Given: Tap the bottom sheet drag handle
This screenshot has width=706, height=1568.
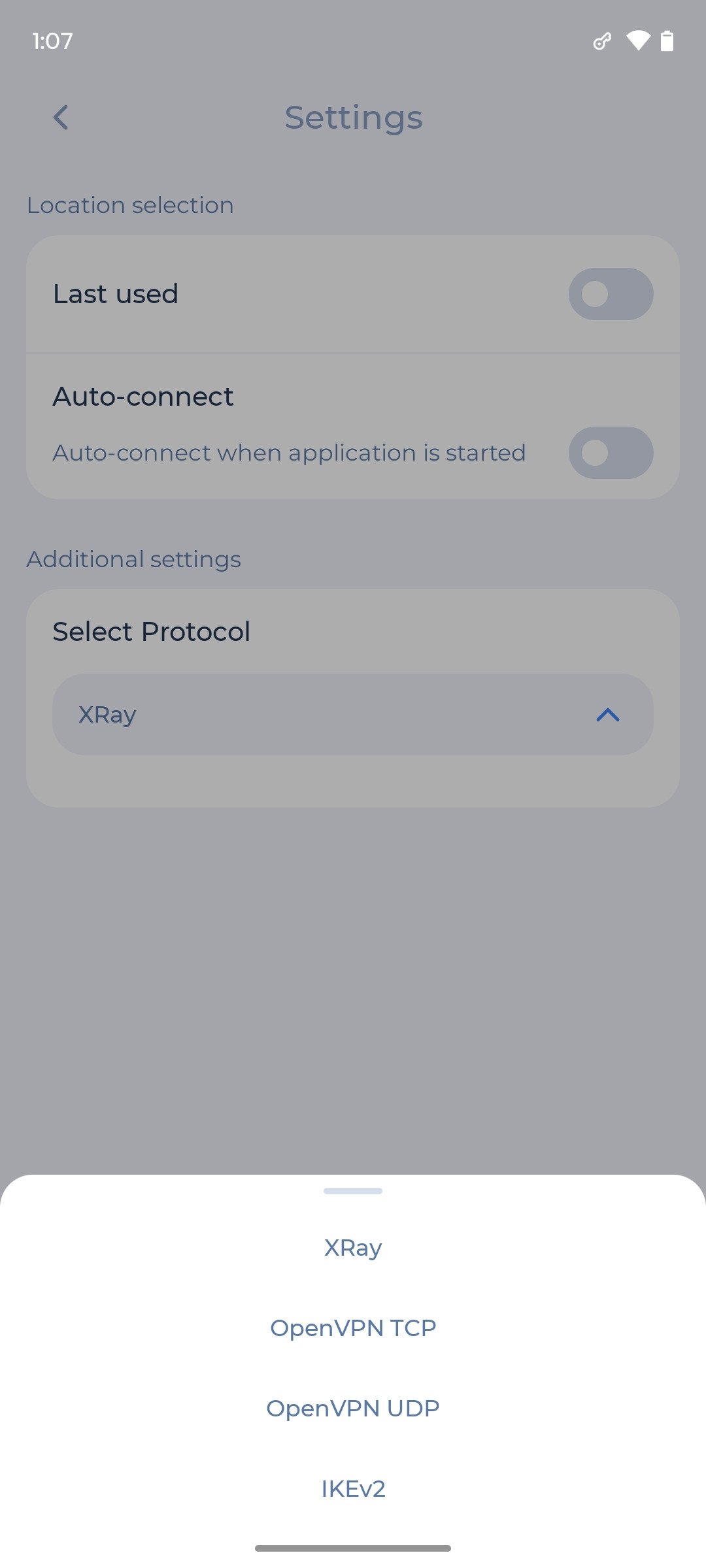Looking at the screenshot, I should click(353, 1190).
